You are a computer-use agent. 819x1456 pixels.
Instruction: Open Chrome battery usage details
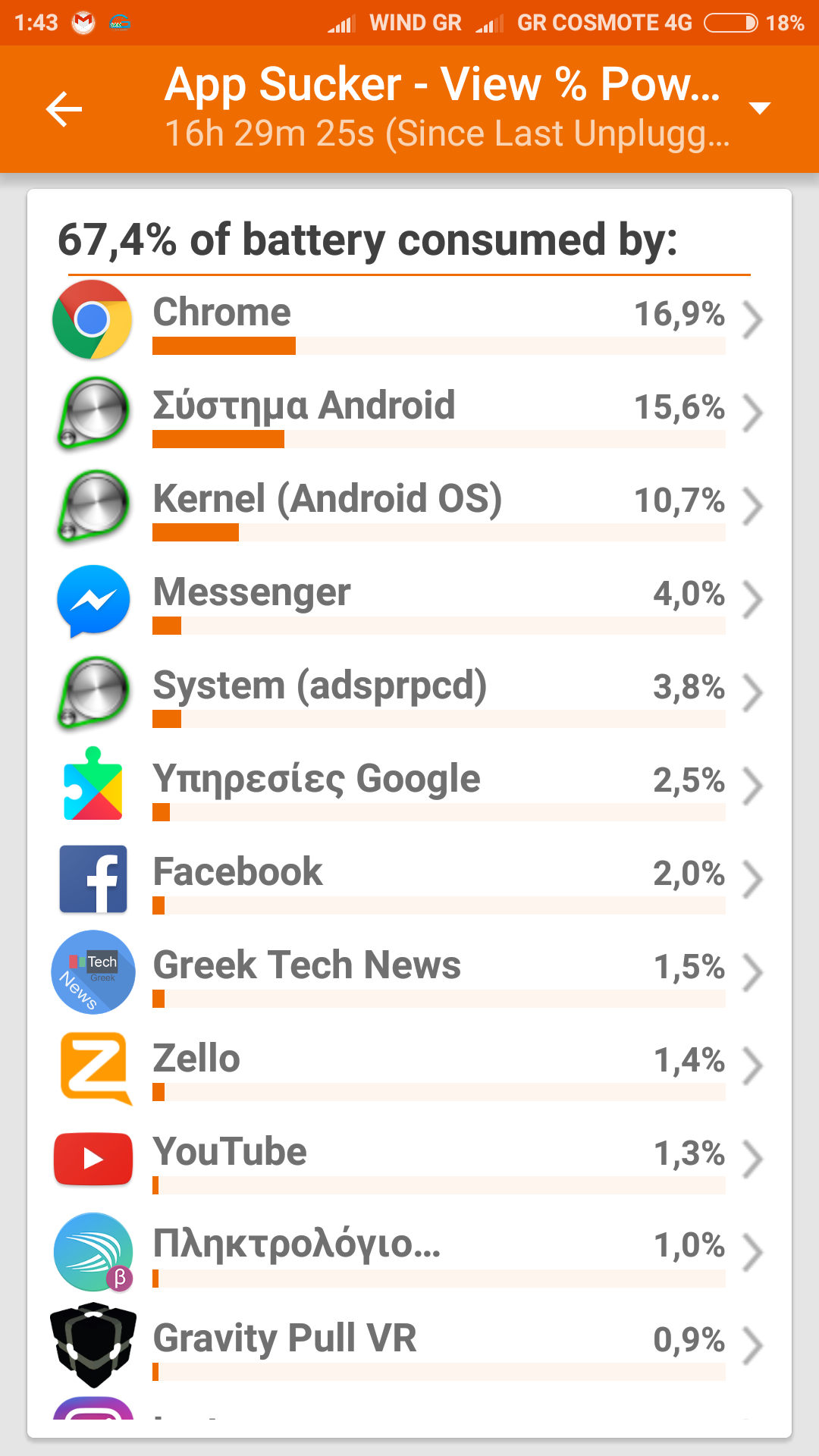pyautogui.click(x=409, y=319)
